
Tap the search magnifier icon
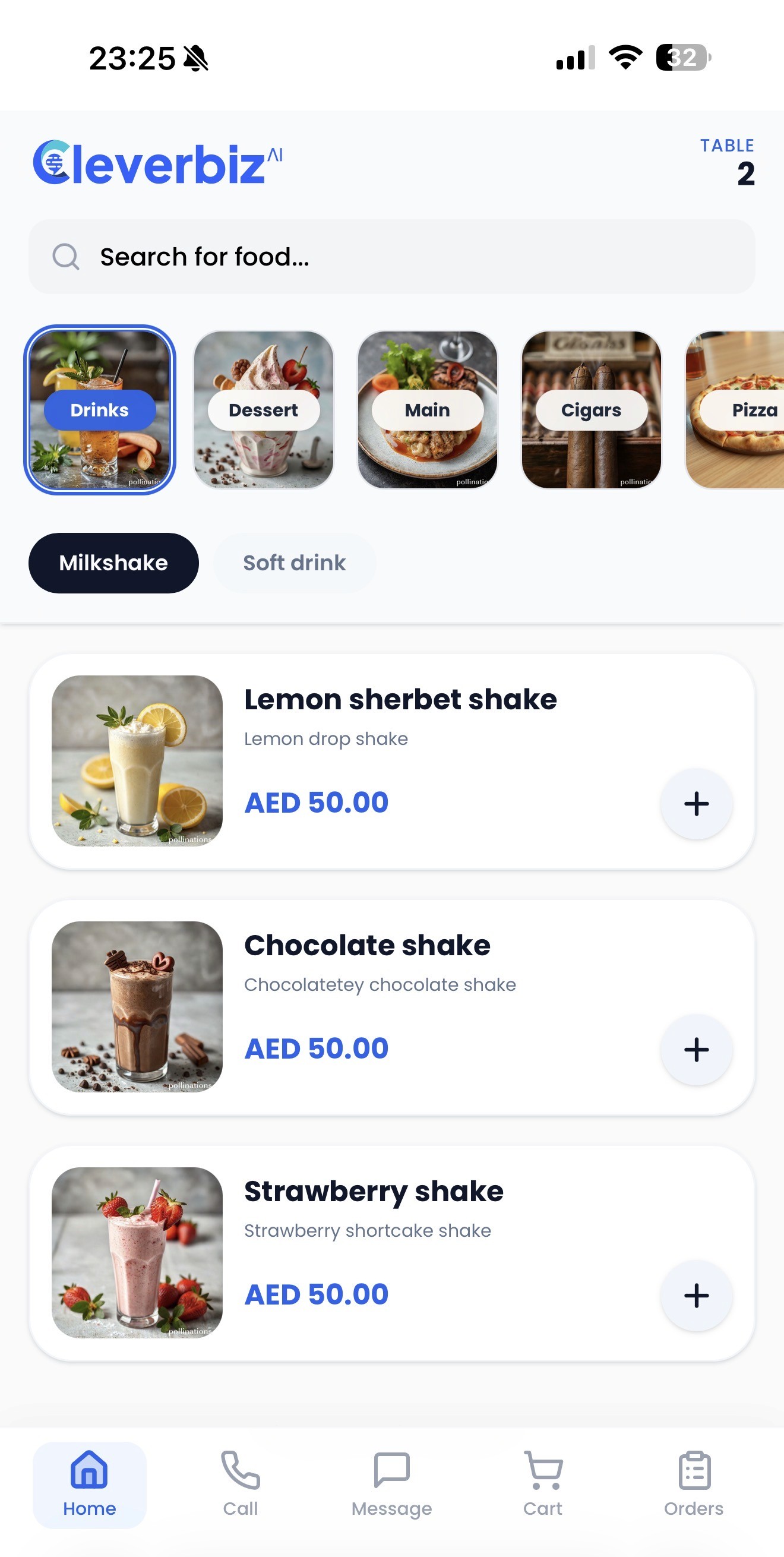coord(65,255)
